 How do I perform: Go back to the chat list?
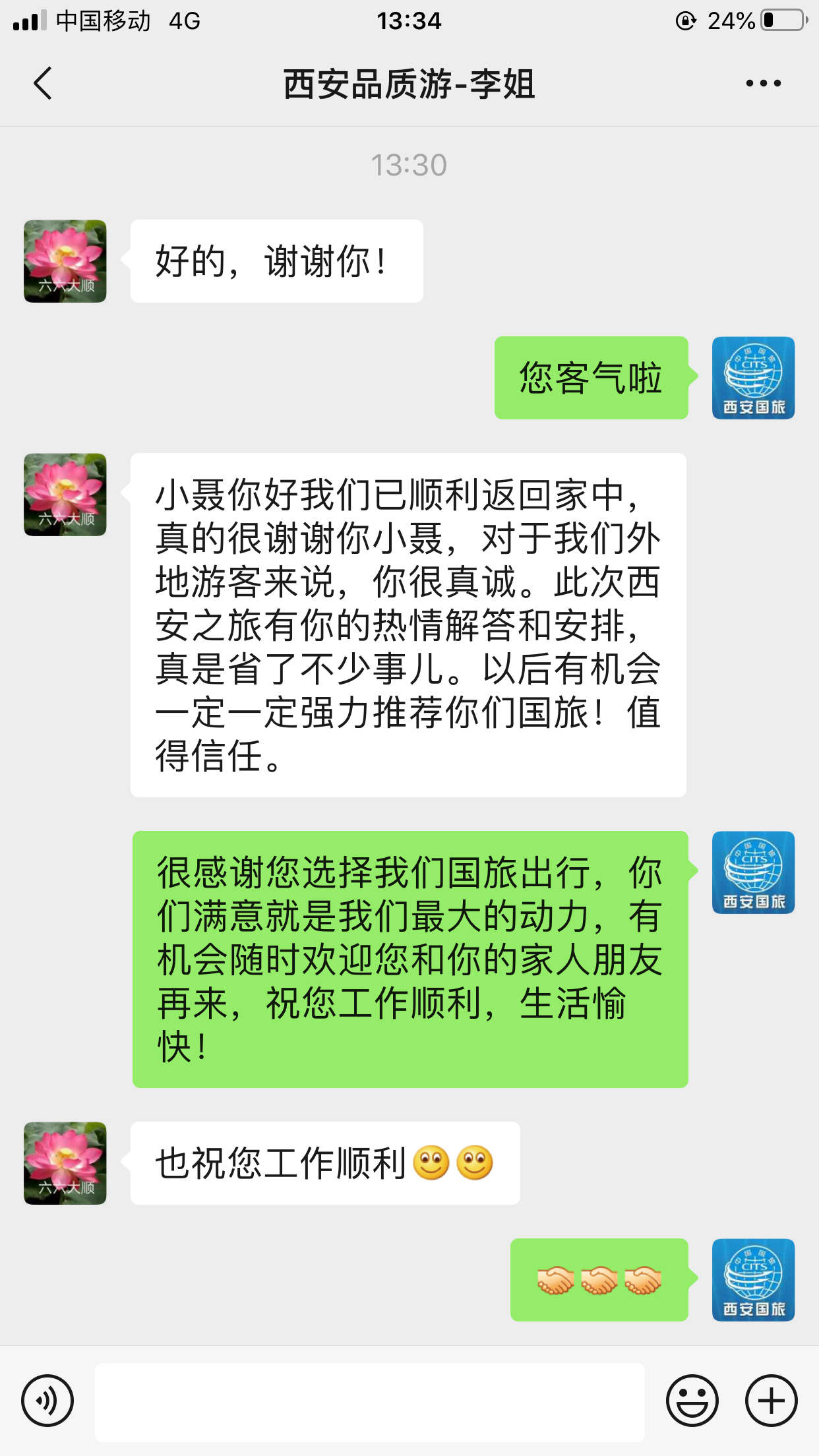pos(43,84)
